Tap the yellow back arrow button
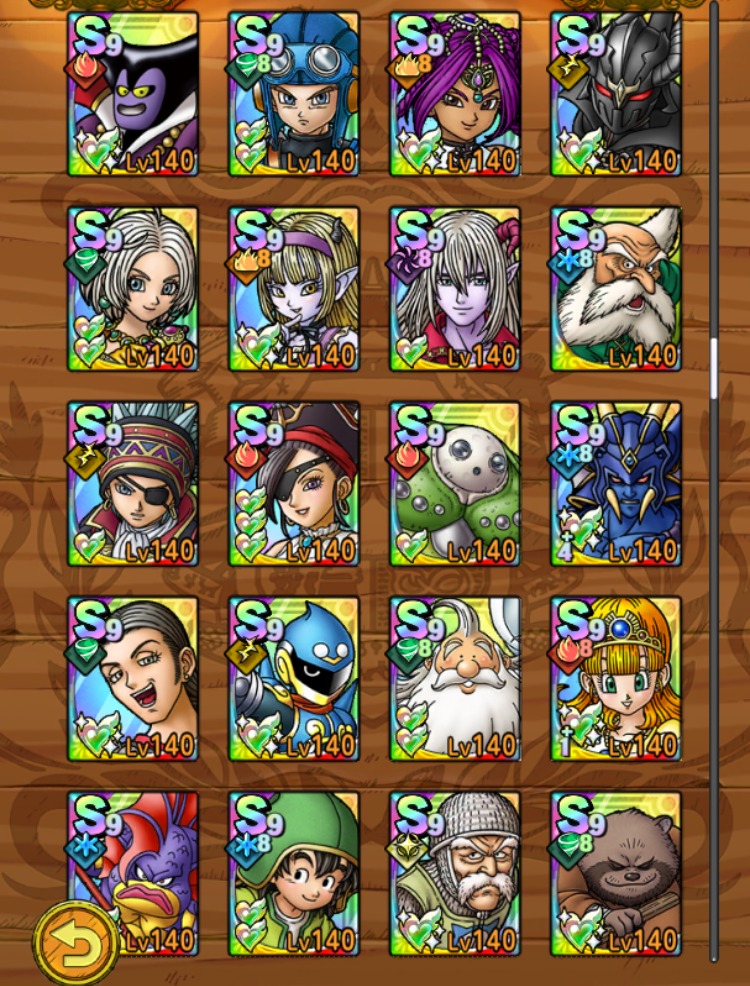This screenshot has width=750, height=986. pos(75,943)
